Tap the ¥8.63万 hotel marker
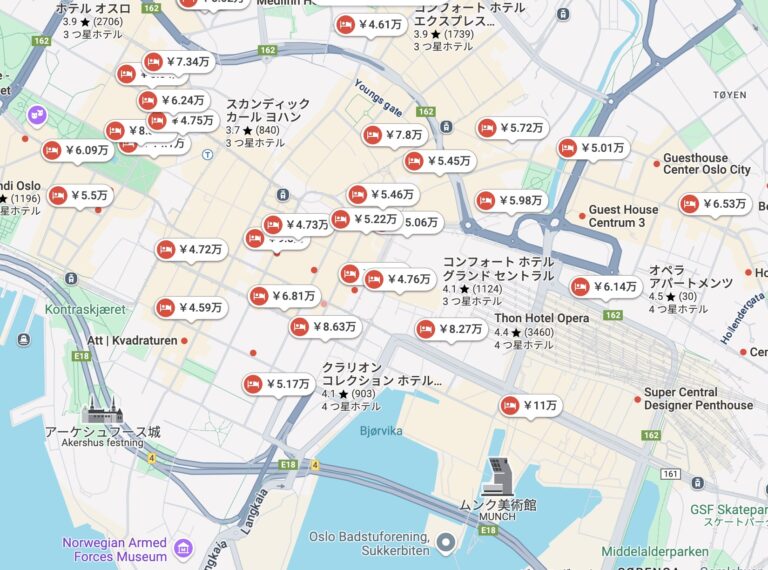Image resolution: width=768 pixels, height=570 pixels. pyautogui.click(x=324, y=327)
